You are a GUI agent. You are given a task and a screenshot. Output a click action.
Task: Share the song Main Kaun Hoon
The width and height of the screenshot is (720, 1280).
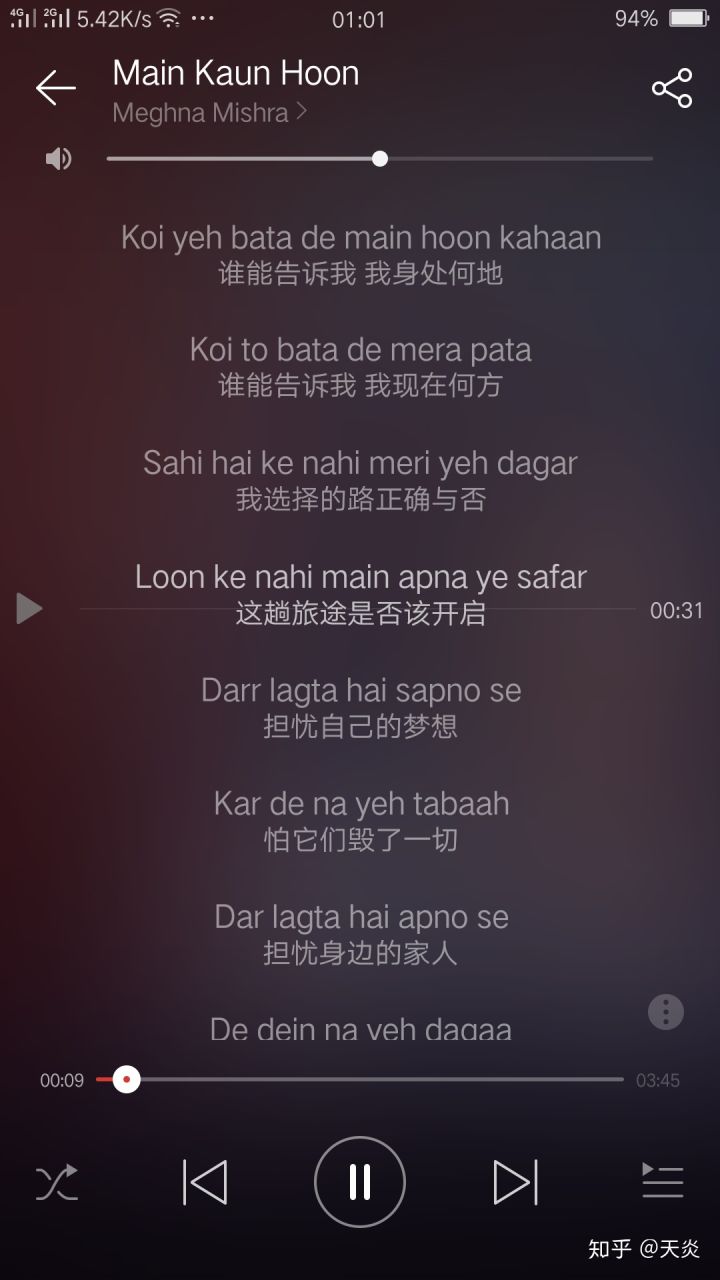tap(672, 88)
